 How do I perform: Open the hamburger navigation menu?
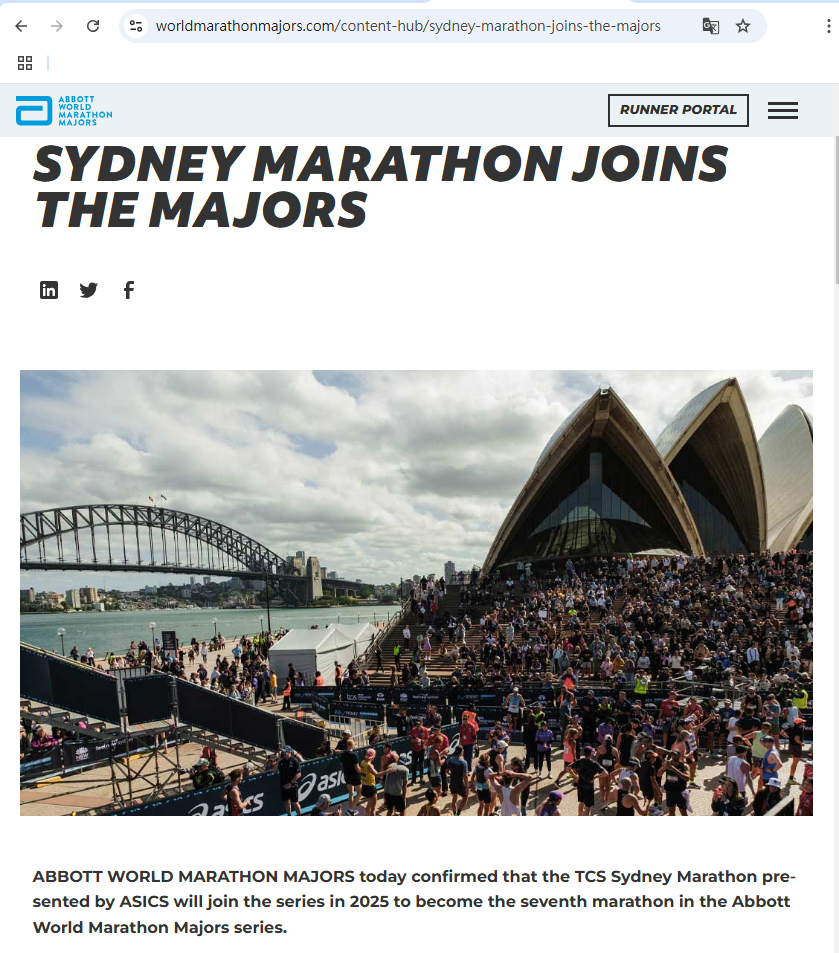click(x=782, y=111)
